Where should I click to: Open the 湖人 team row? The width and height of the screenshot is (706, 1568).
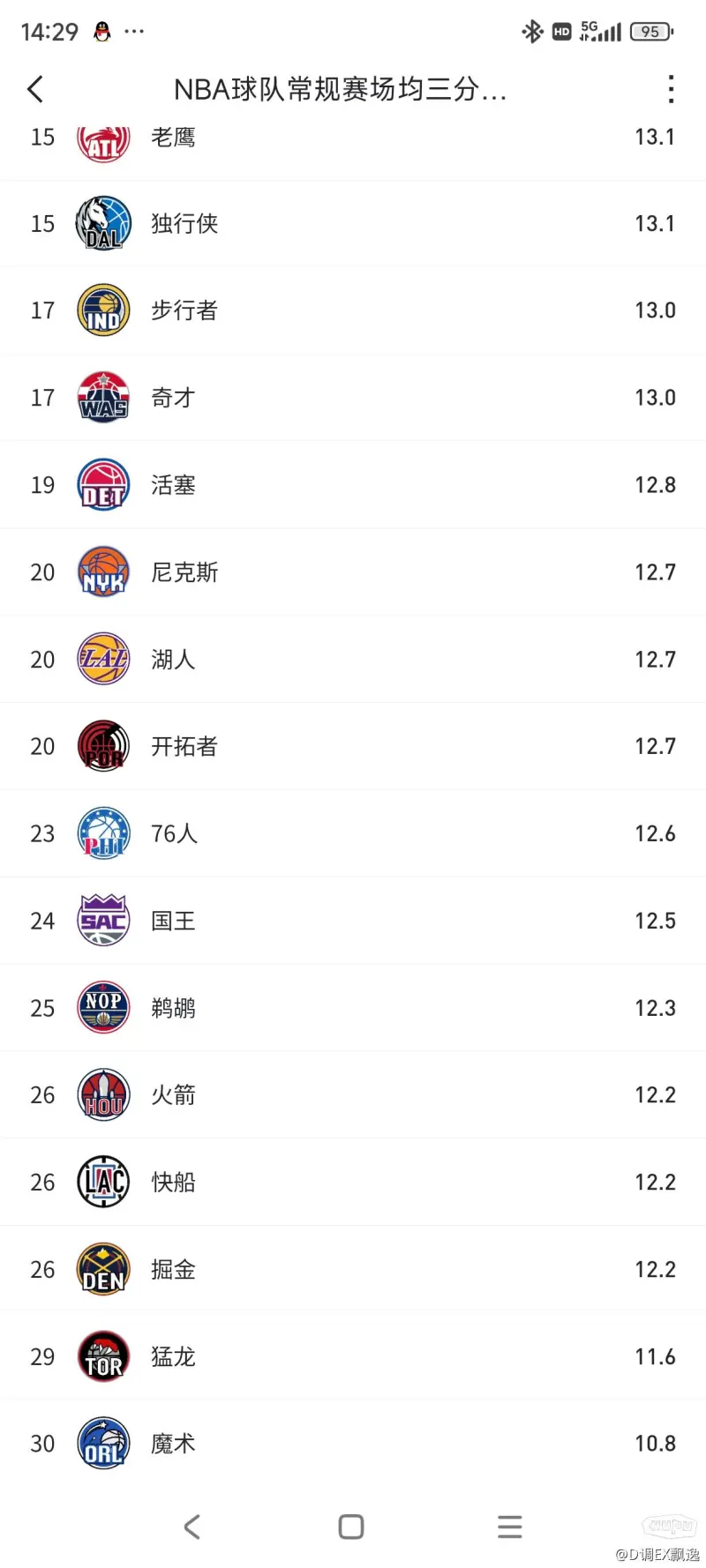pos(353,660)
